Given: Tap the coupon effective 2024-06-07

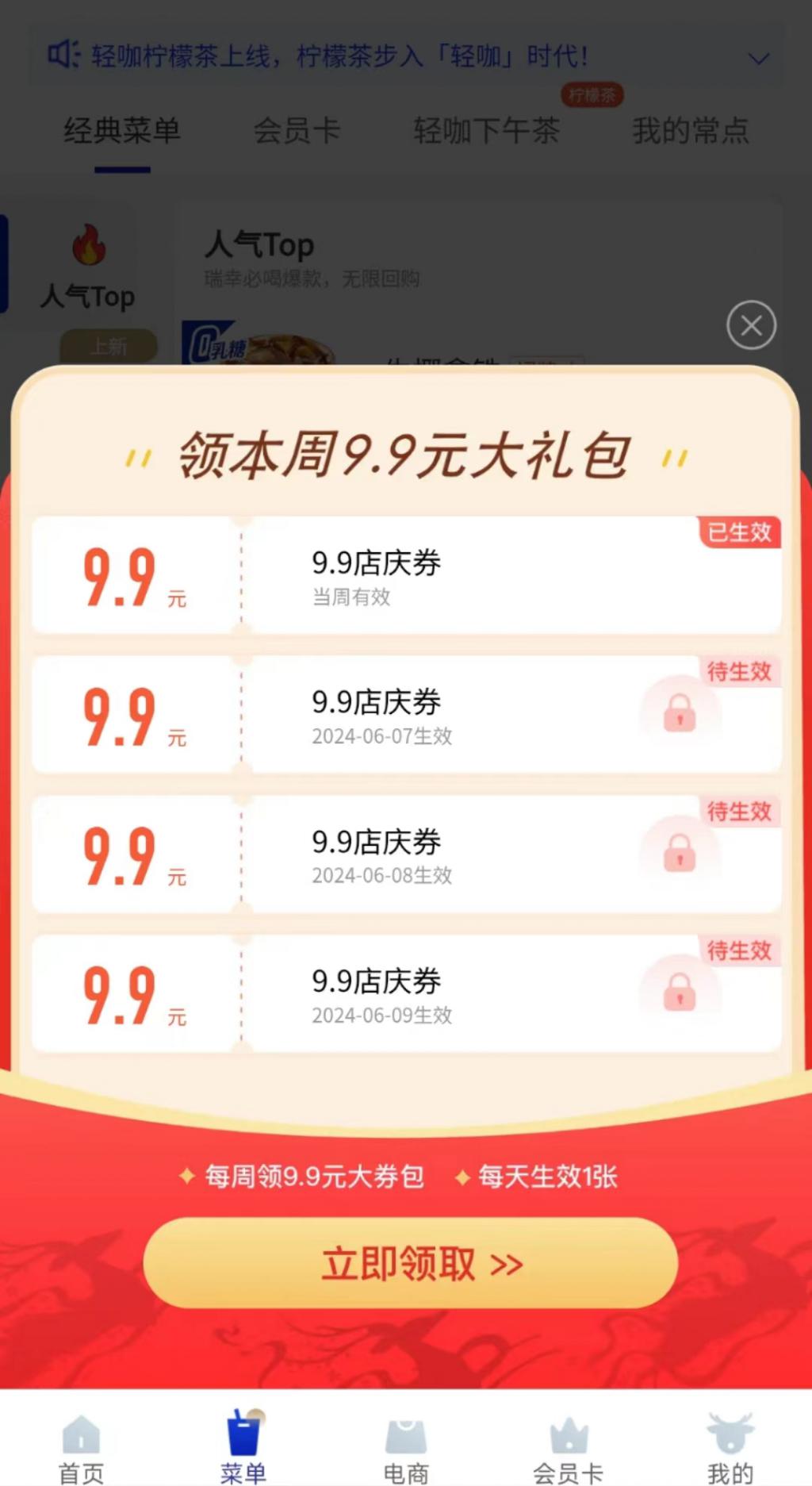Looking at the screenshot, I should point(406,715).
